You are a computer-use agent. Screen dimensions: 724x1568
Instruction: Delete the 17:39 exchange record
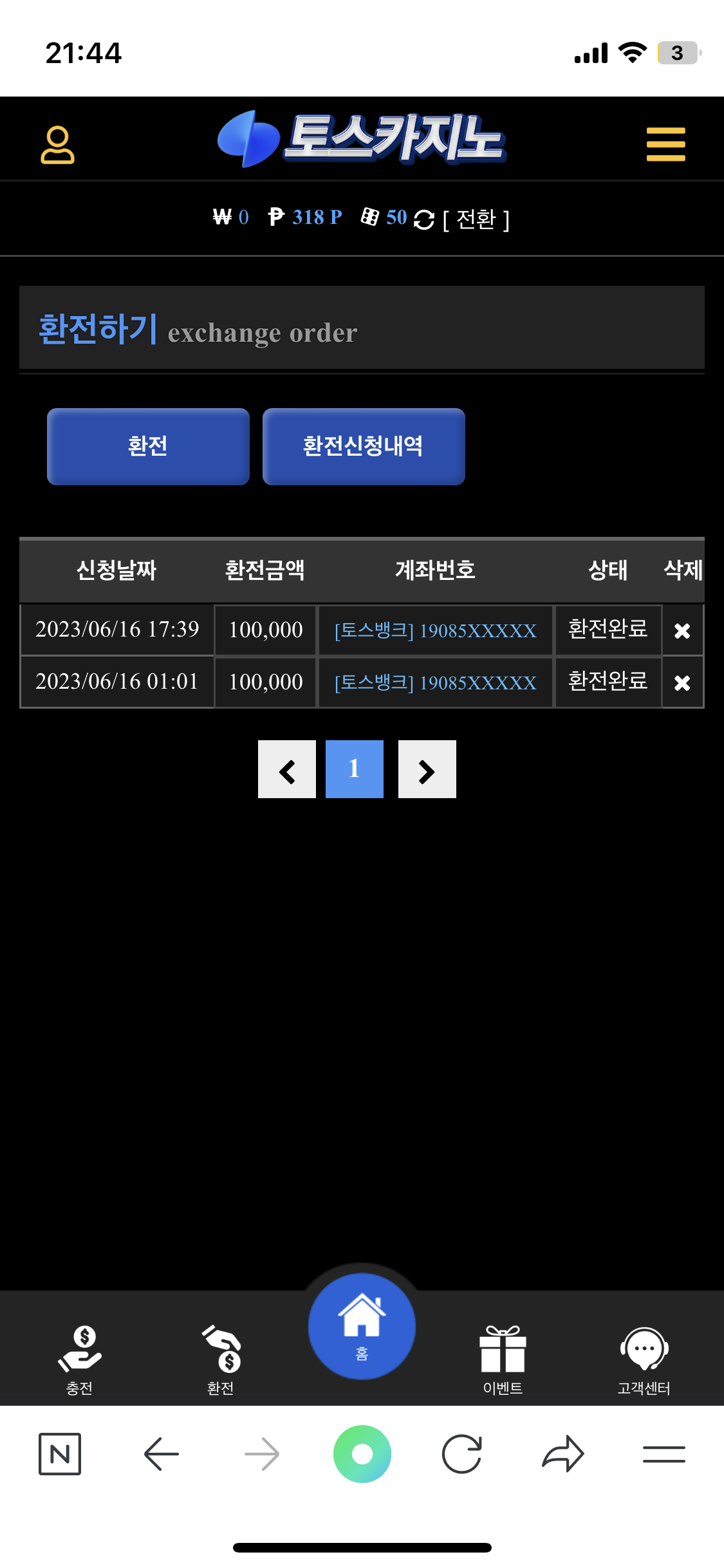(682, 631)
